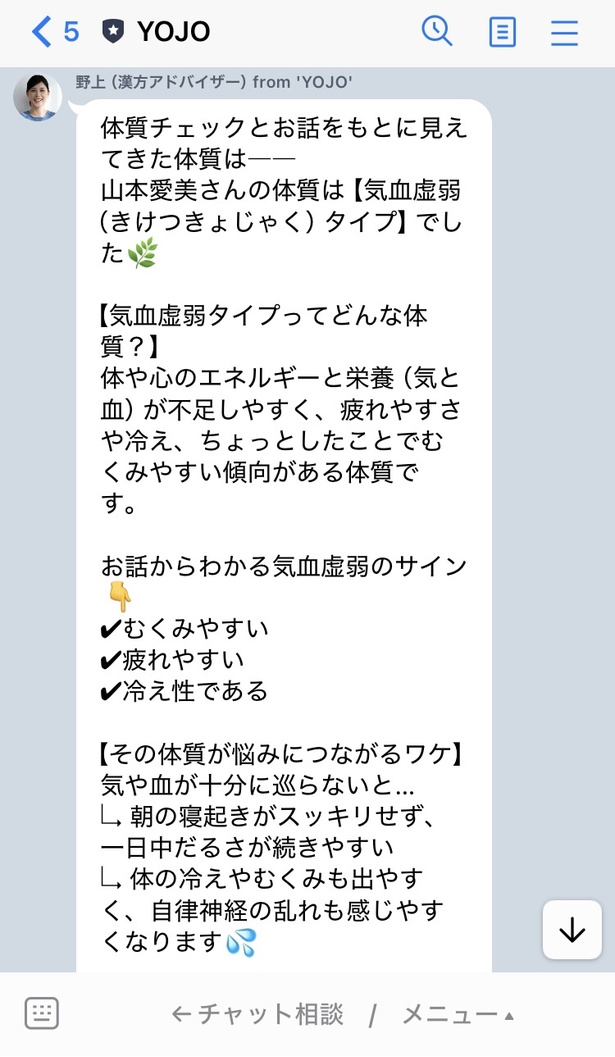The height and width of the screenshot is (1057, 615).
Task: Jump to latest message with down arrow
Action: (572, 930)
